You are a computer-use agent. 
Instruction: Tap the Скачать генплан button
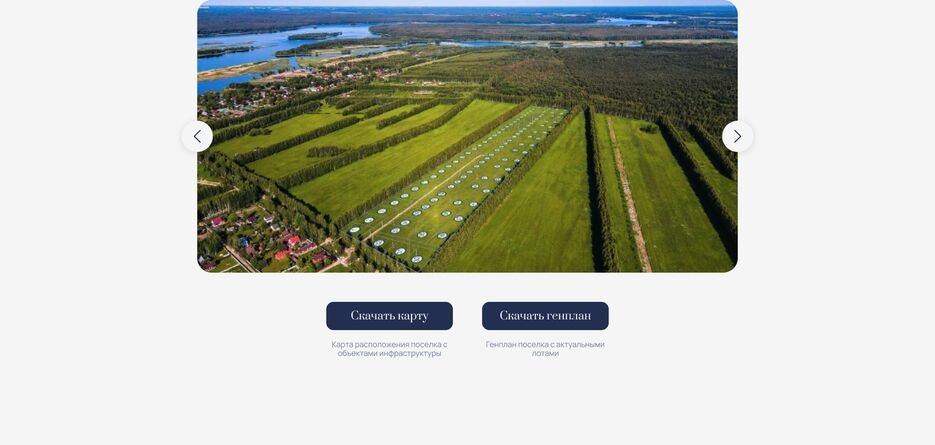pos(545,316)
